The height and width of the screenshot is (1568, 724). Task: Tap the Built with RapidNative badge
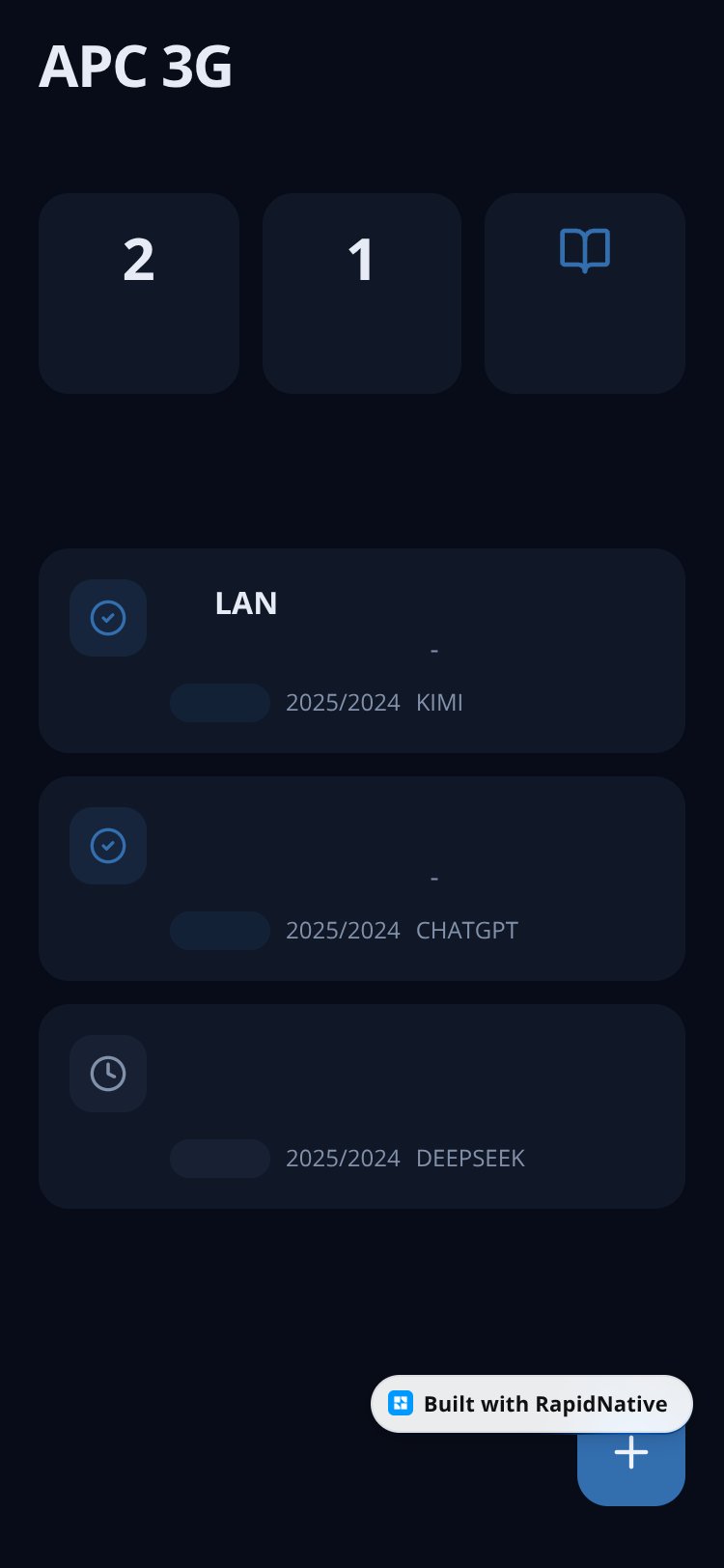(x=532, y=1404)
